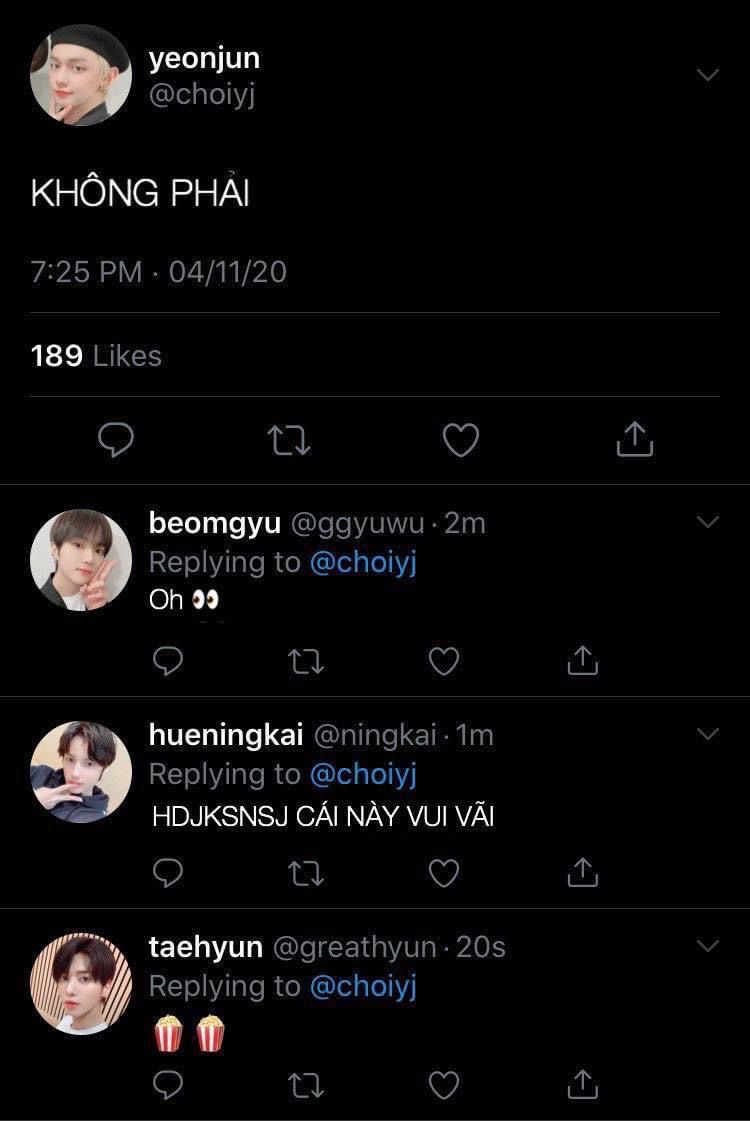This screenshot has height=1121, width=750.
Task: Share taehyun's reply
Action: click(582, 1084)
